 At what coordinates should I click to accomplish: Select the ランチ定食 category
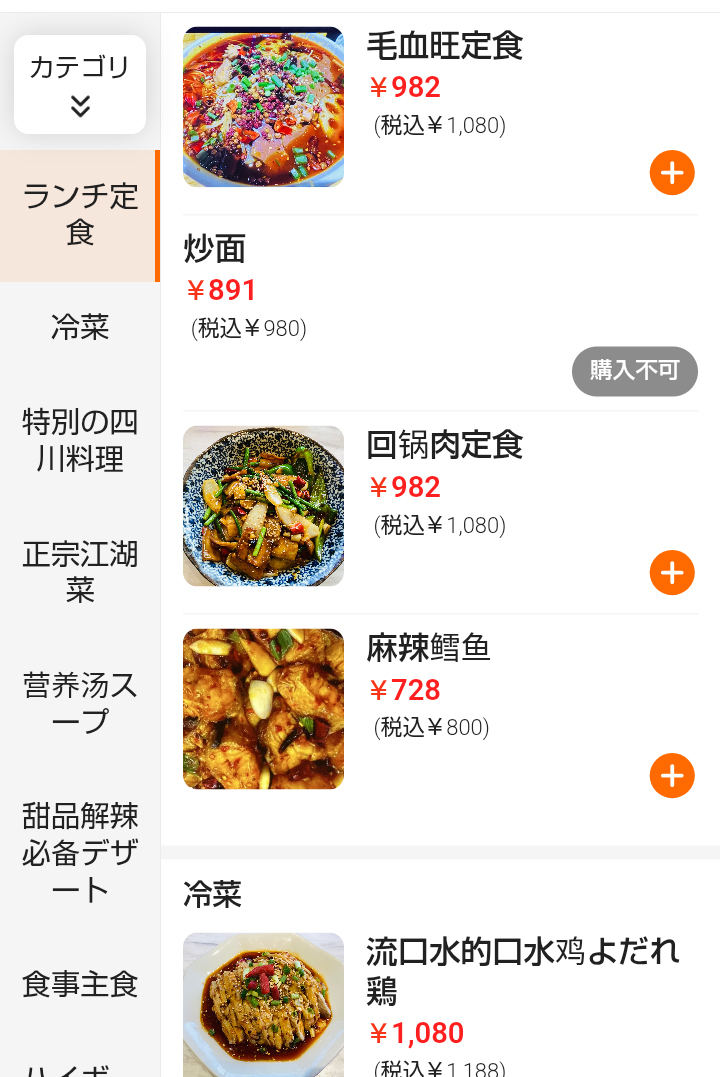tap(80, 215)
